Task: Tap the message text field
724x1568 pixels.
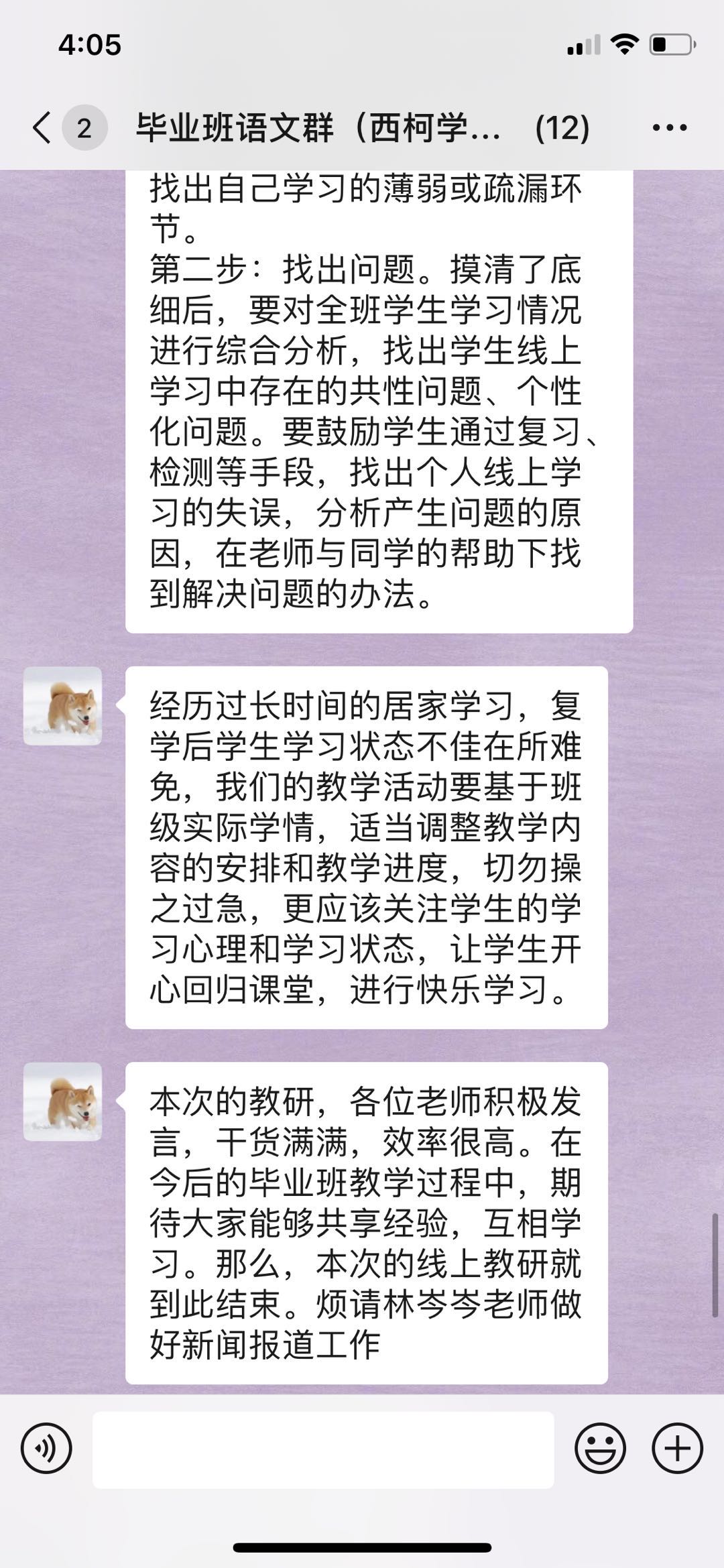Action: pyautogui.click(x=323, y=1449)
